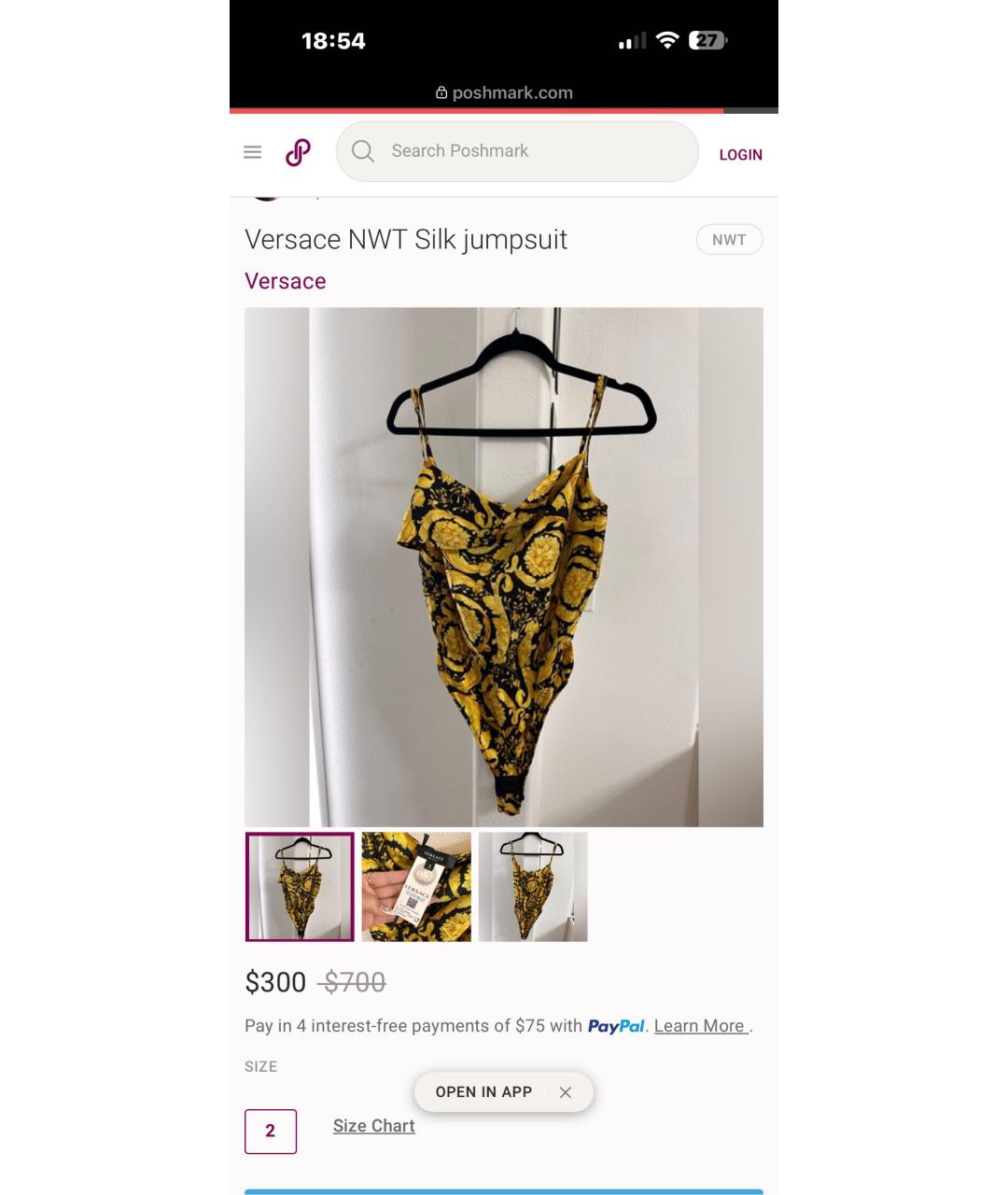Open the Size Chart

[373, 1126]
